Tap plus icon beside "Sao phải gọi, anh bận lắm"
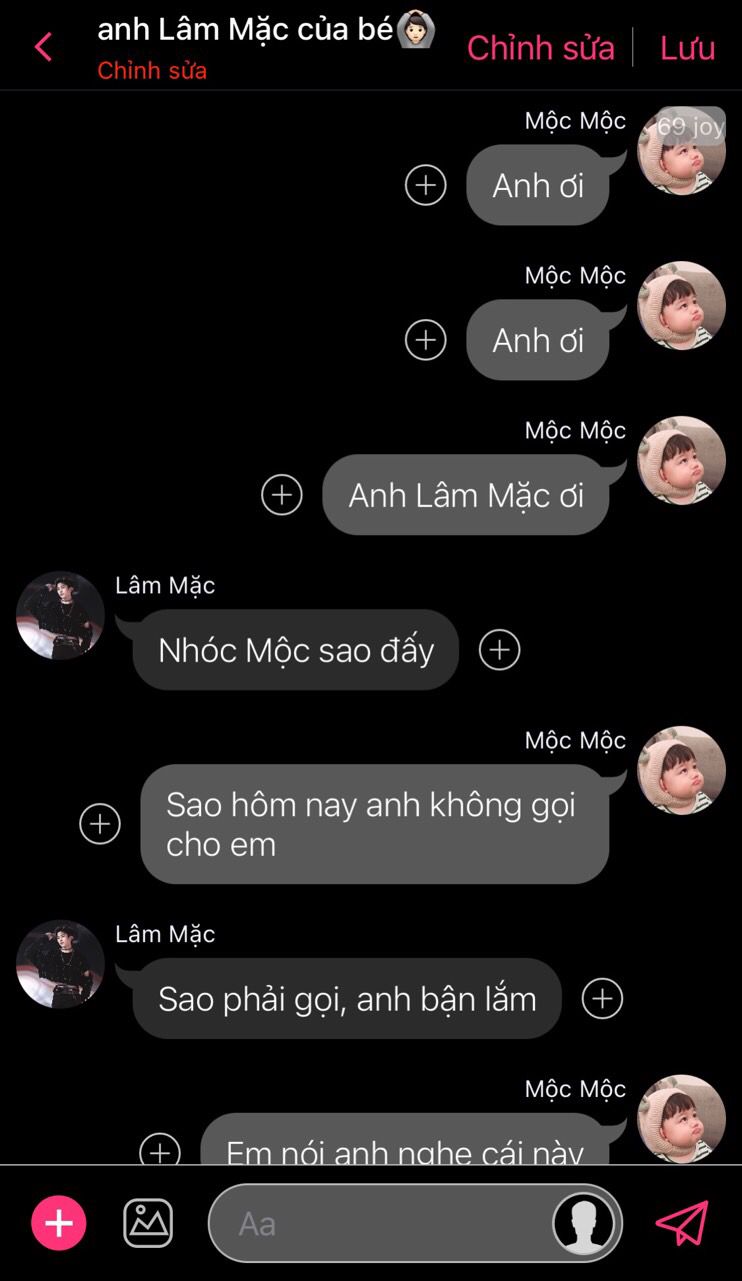The width and height of the screenshot is (742, 1281). (602, 998)
